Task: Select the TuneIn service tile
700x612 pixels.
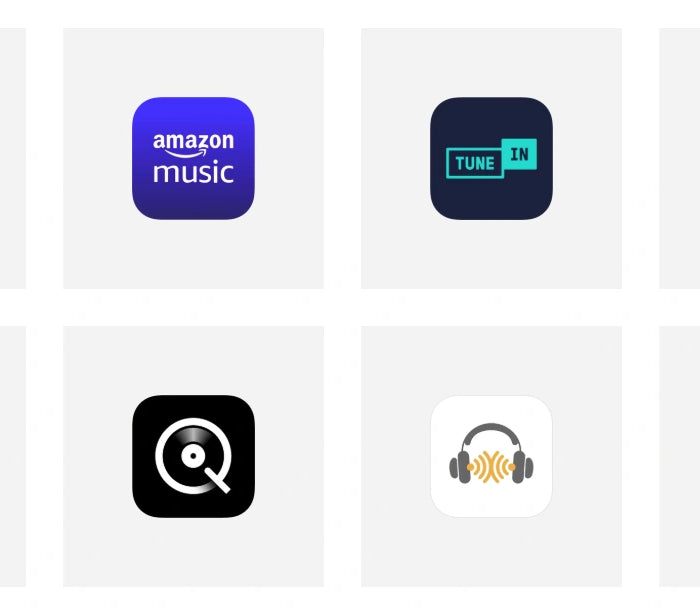Action: point(491,158)
